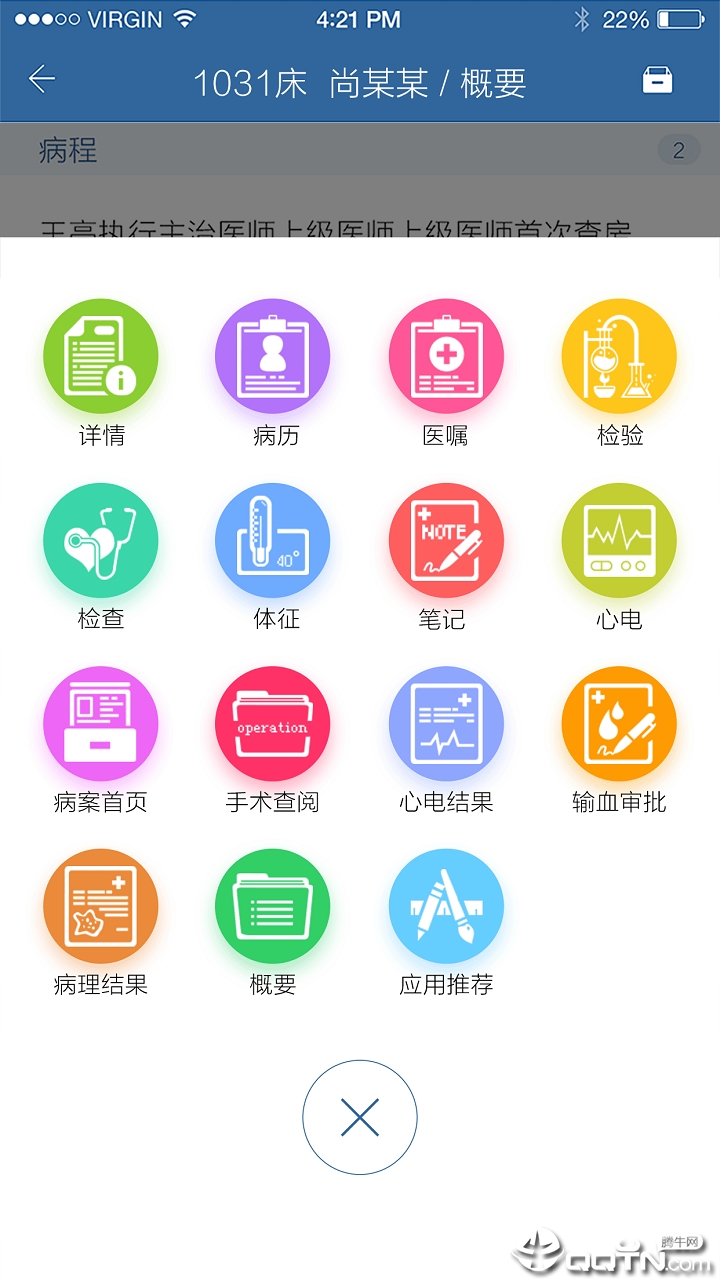Open 手术查阅 operation review
This screenshot has width=720, height=1280.
[x=273, y=724]
